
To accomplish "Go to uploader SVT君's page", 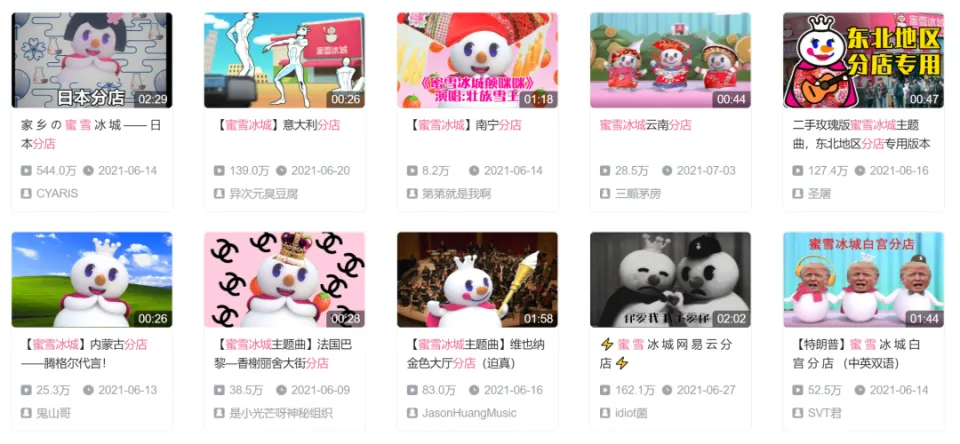I will [x=827, y=412].
